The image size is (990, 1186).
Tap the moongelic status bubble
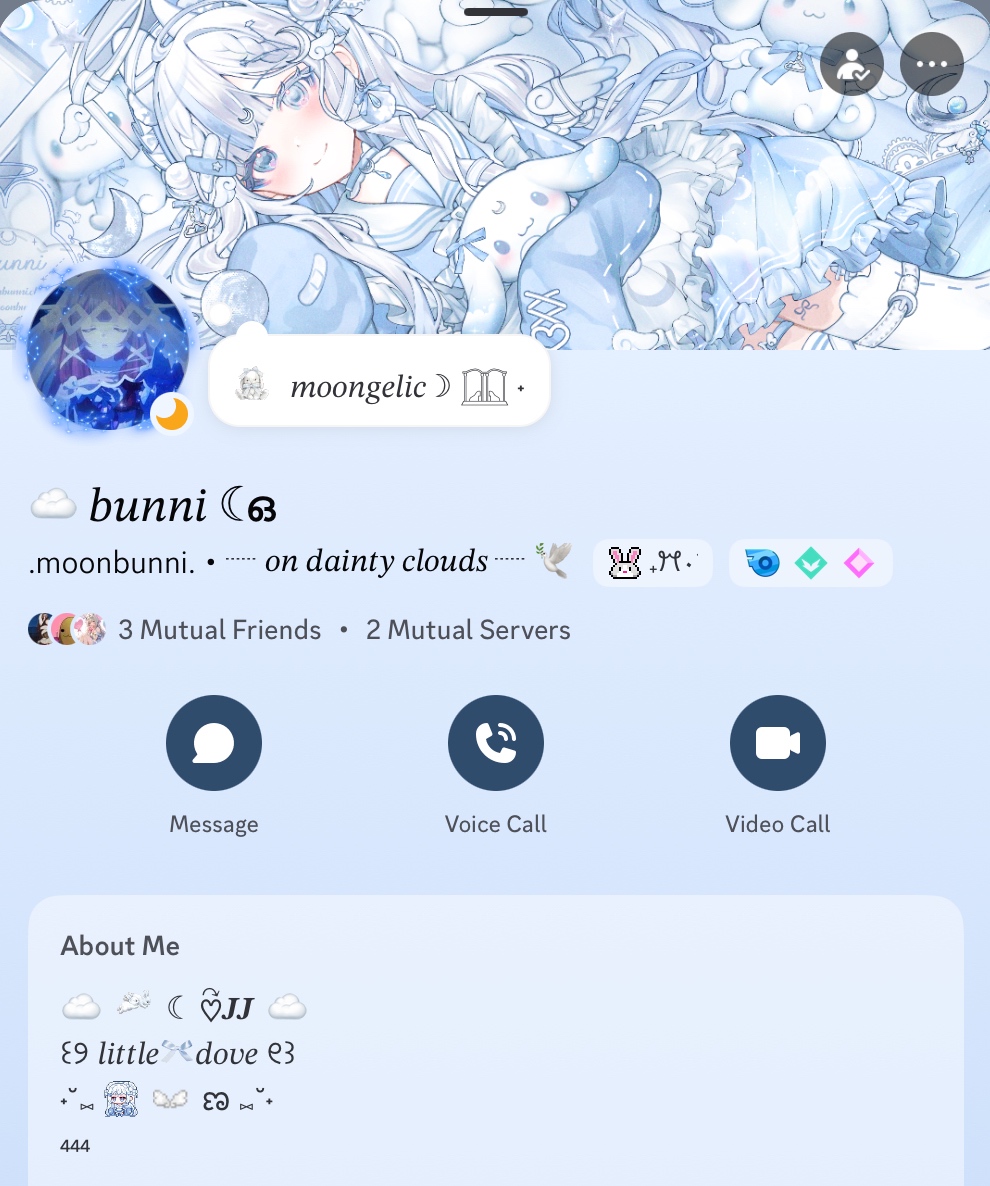[379, 386]
